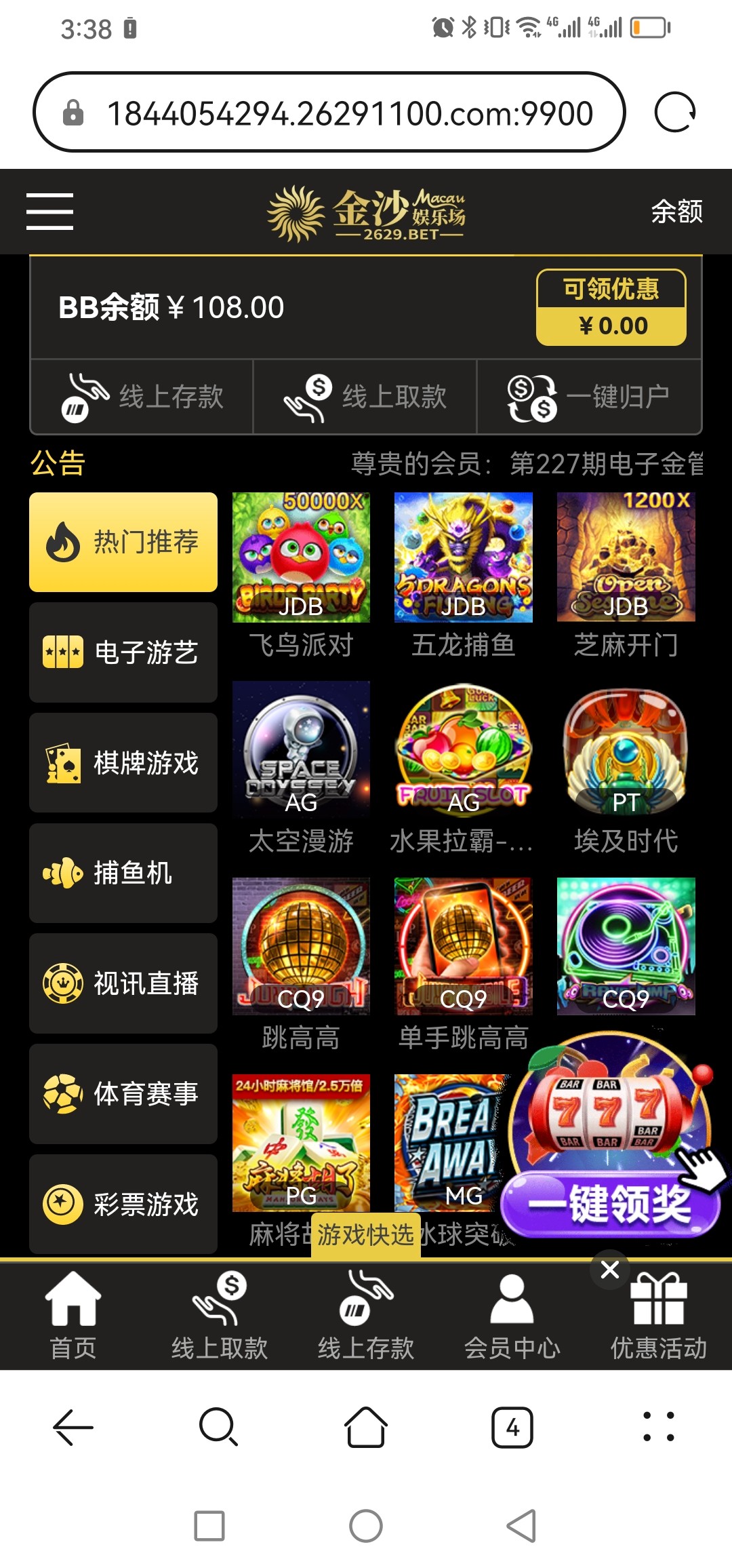The image size is (732, 1568).
Task: Select the 热门推荐 category
Action: click(x=123, y=542)
